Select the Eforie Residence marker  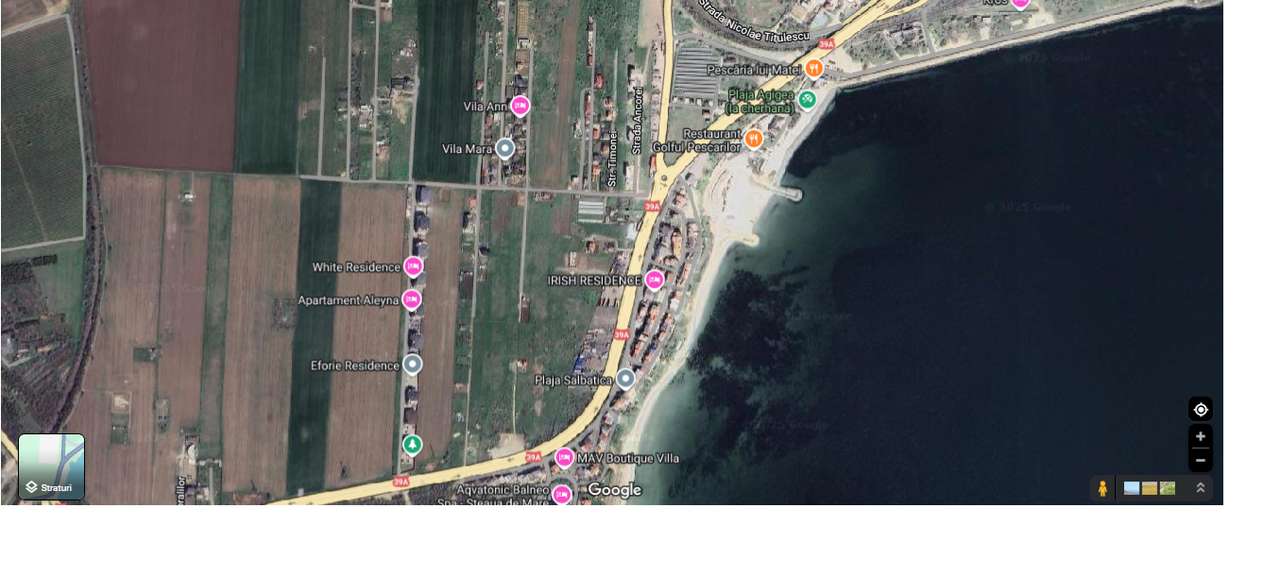click(x=412, y=364)
